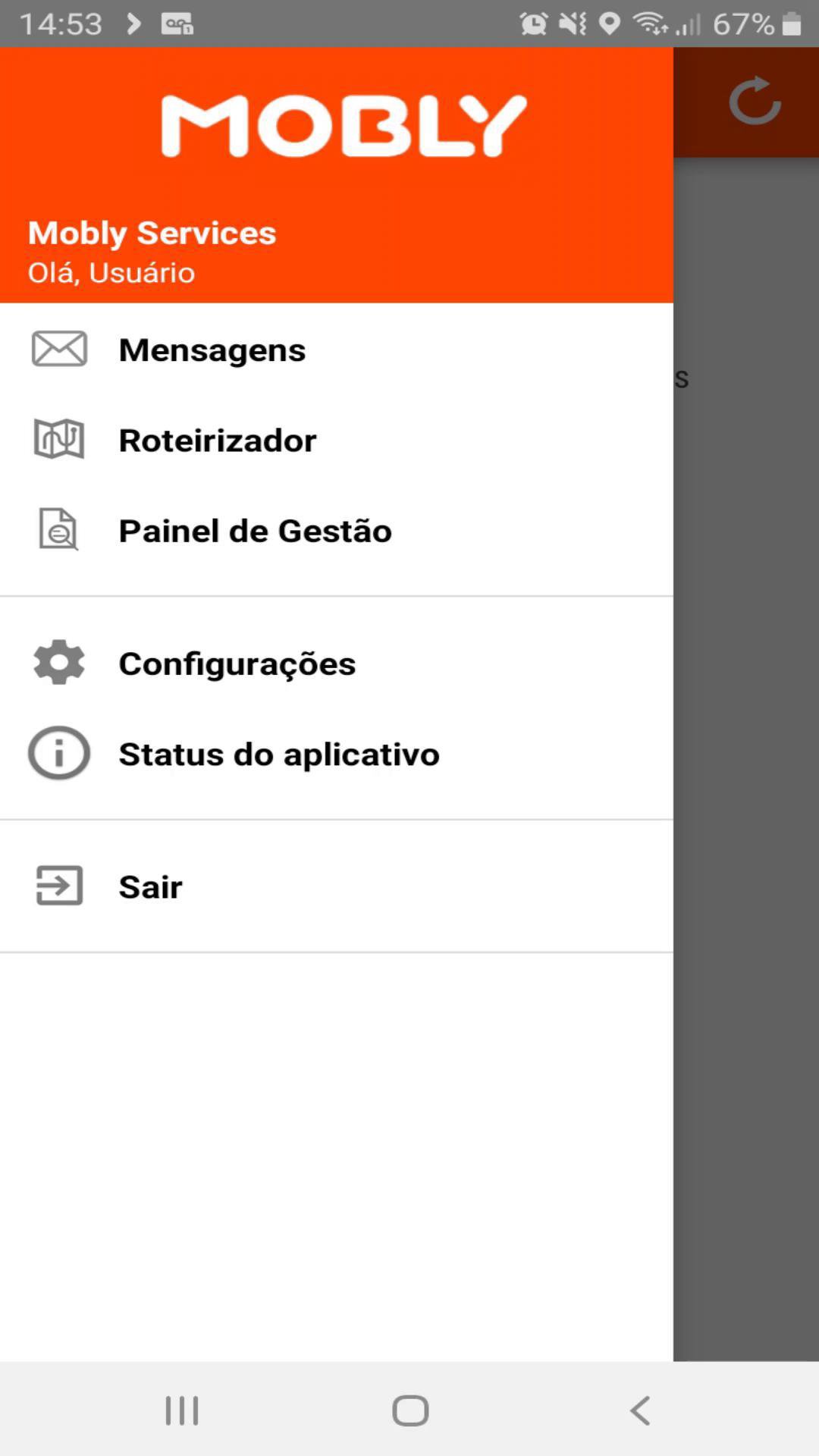Viewport: 819px width, 1456px height.
Task: Tap the refresh icon in the toolbar
Action: click(x=755, y=101)
